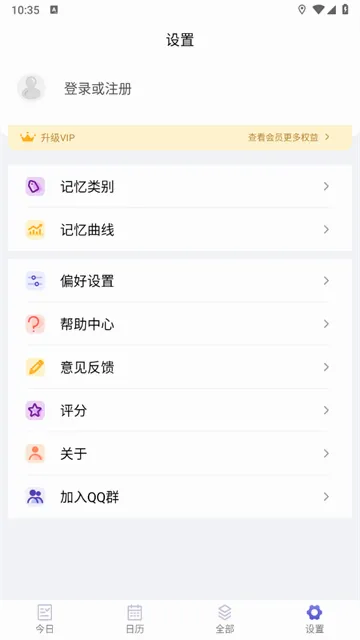Select 意见反馈 to send feedback

[180, 367]
